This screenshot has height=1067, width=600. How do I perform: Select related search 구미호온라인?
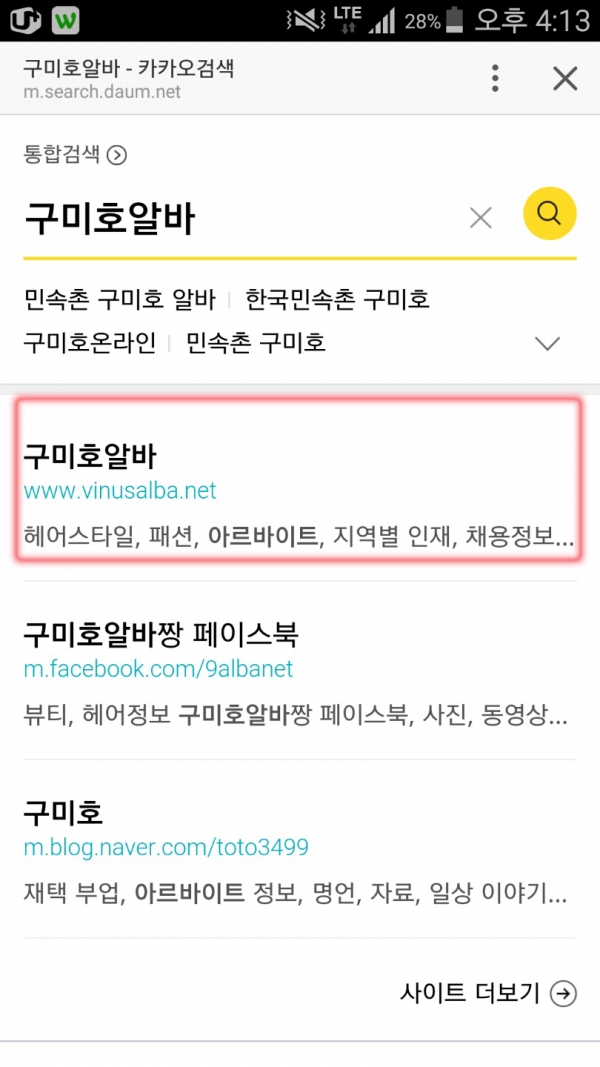[x=90, y=343]
